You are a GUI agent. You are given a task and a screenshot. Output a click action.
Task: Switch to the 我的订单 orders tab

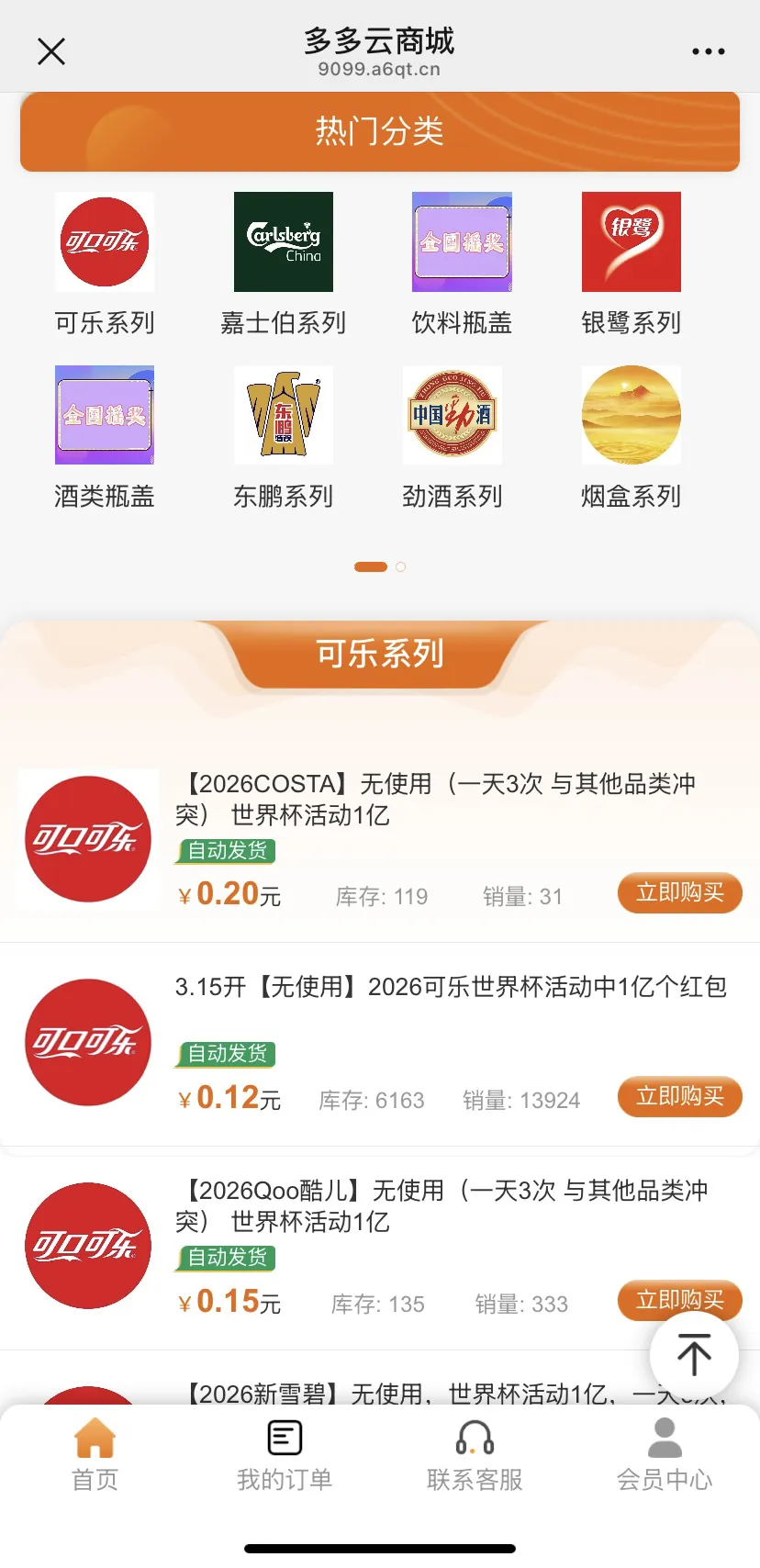click(284, 1455)
